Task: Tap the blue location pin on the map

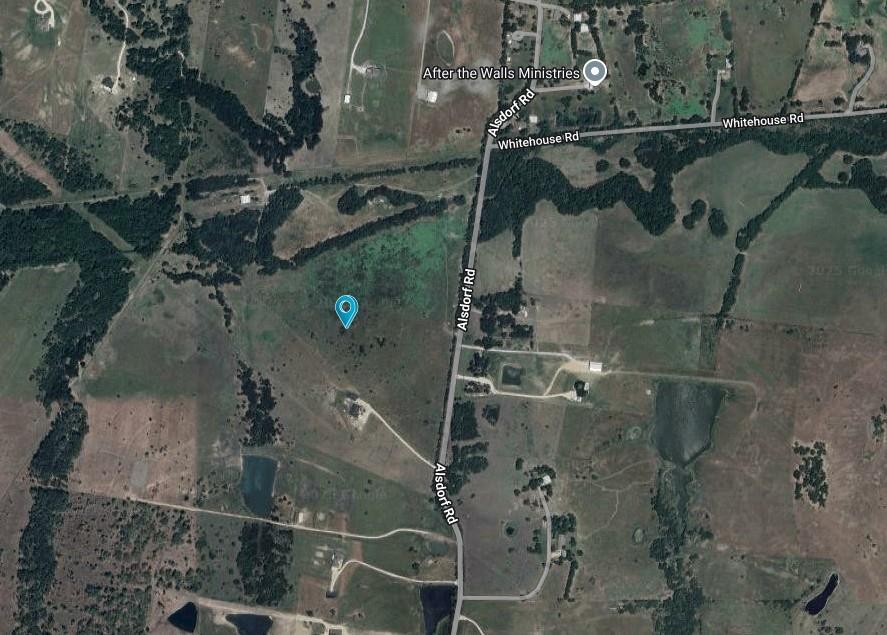Action: tap(346, 309)
